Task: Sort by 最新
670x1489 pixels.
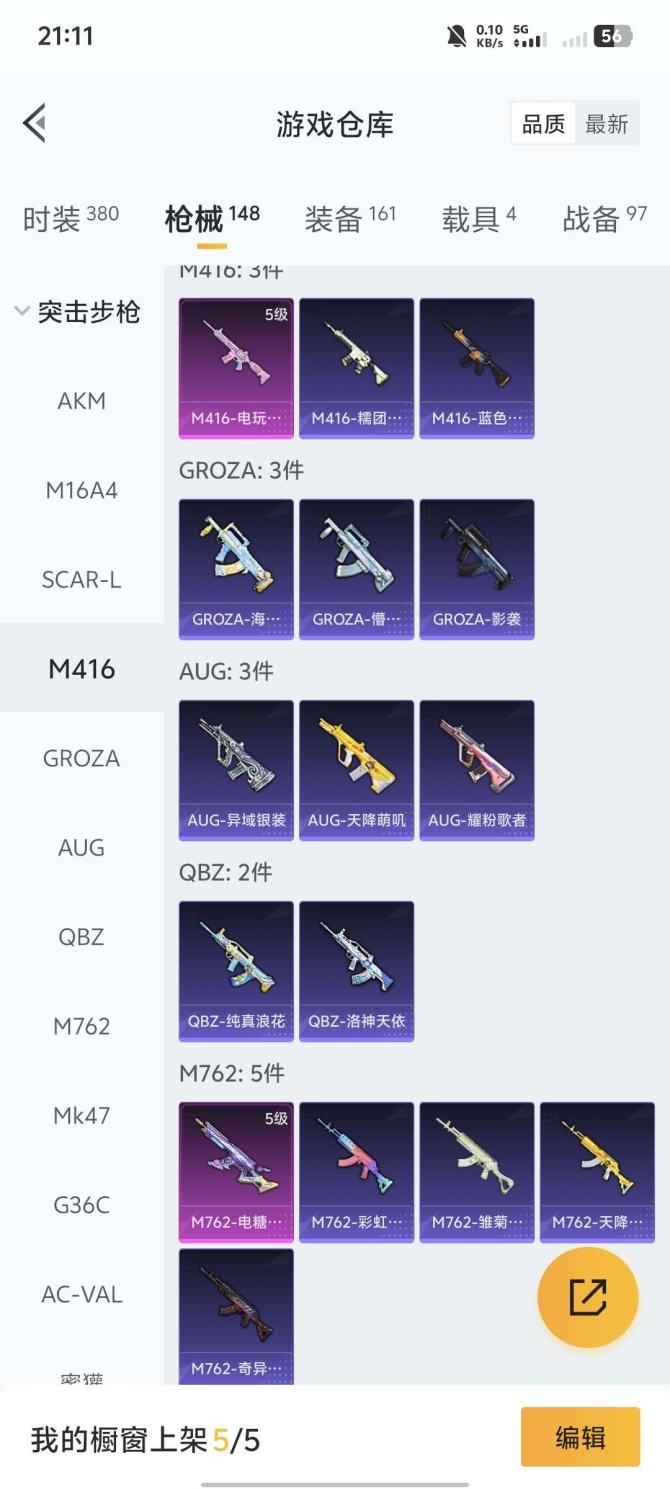Action: (x=606, y=124)
